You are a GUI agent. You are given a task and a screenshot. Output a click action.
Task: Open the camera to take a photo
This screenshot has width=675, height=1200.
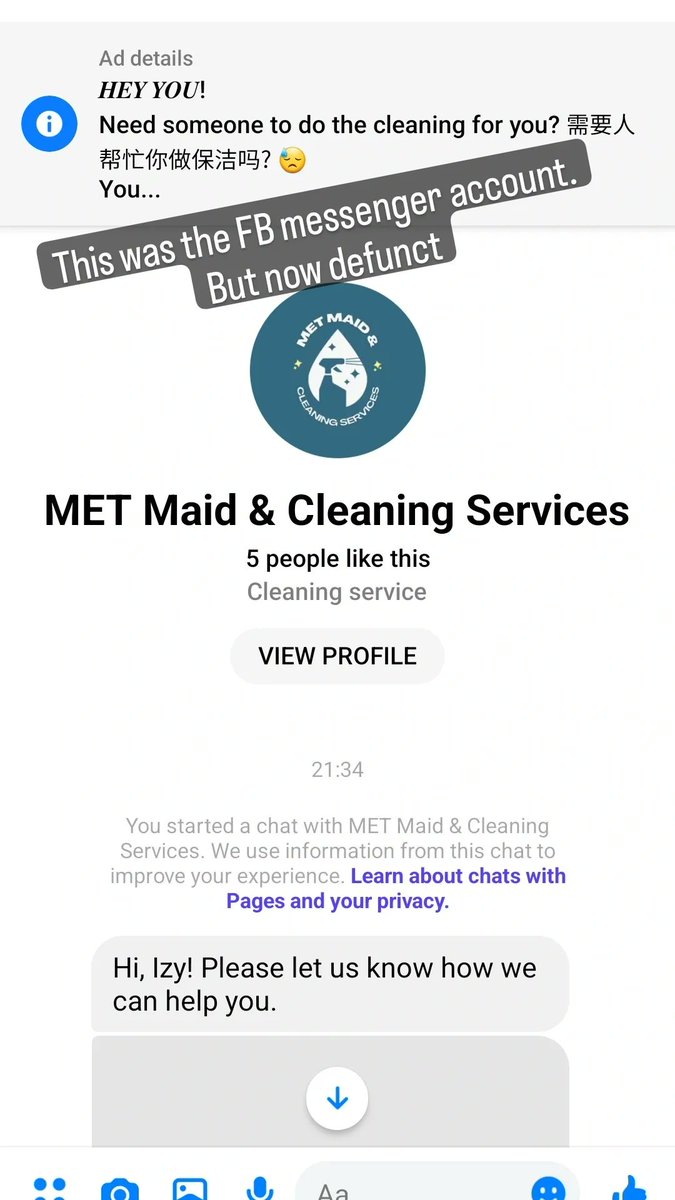pyautogui.click(x=120, y=1188)
